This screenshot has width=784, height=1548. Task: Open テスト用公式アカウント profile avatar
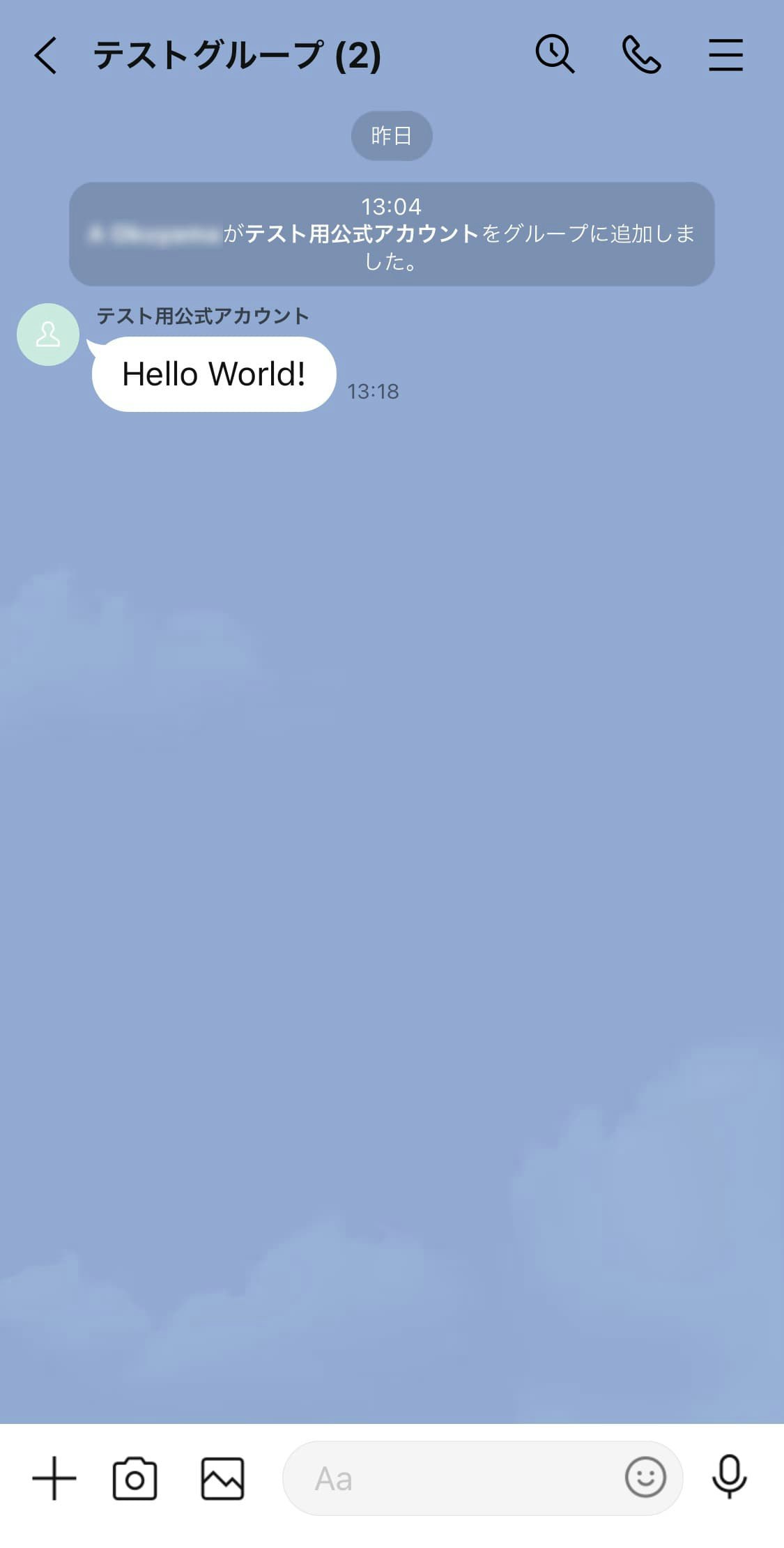pyautogui.click(x=48, y=335)
